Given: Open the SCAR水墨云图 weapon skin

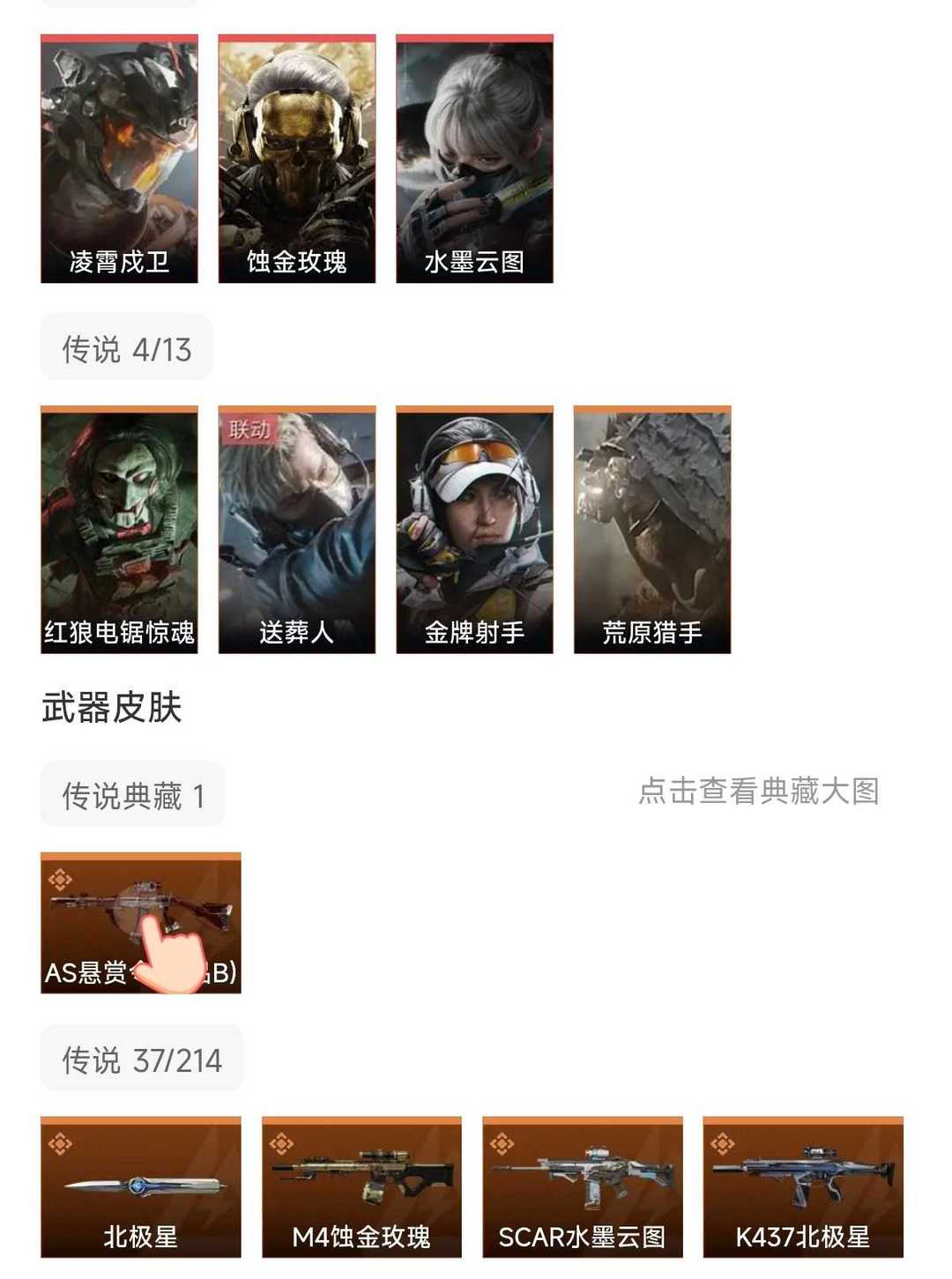Looking at the screenshot, I should pos(583,1186).
